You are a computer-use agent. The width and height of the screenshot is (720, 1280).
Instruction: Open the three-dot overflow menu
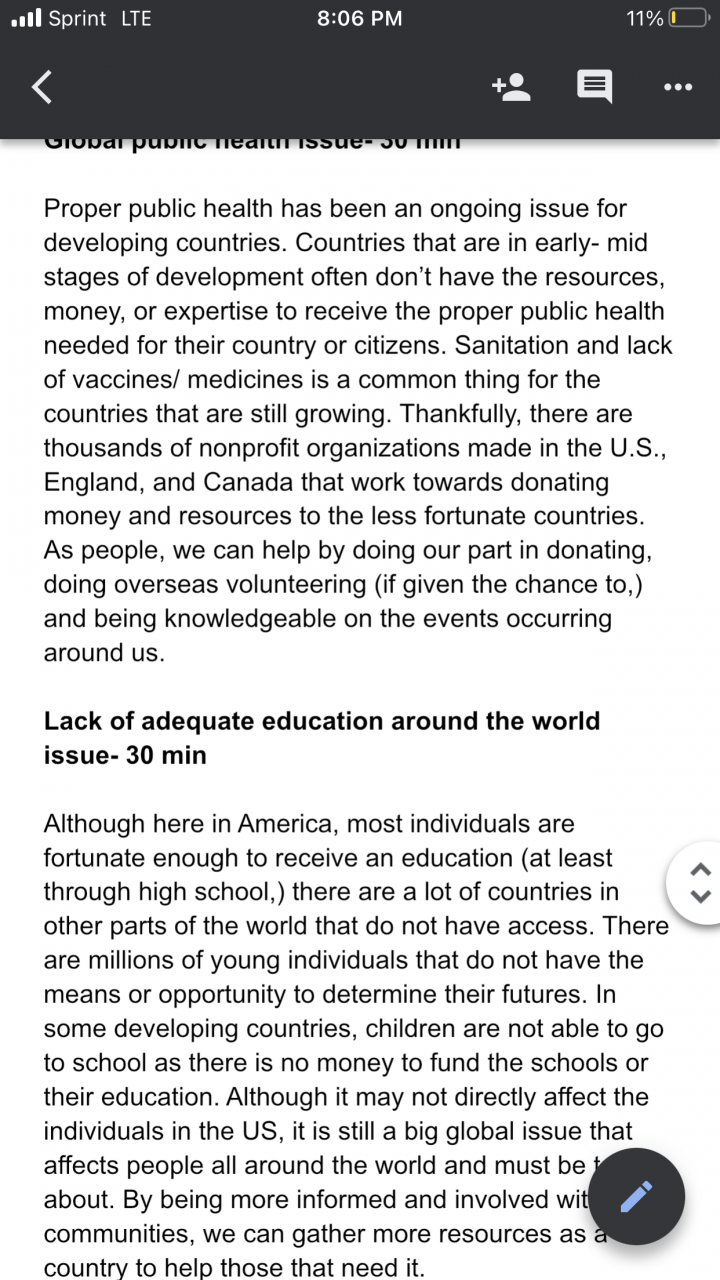(x=677, y=88)
